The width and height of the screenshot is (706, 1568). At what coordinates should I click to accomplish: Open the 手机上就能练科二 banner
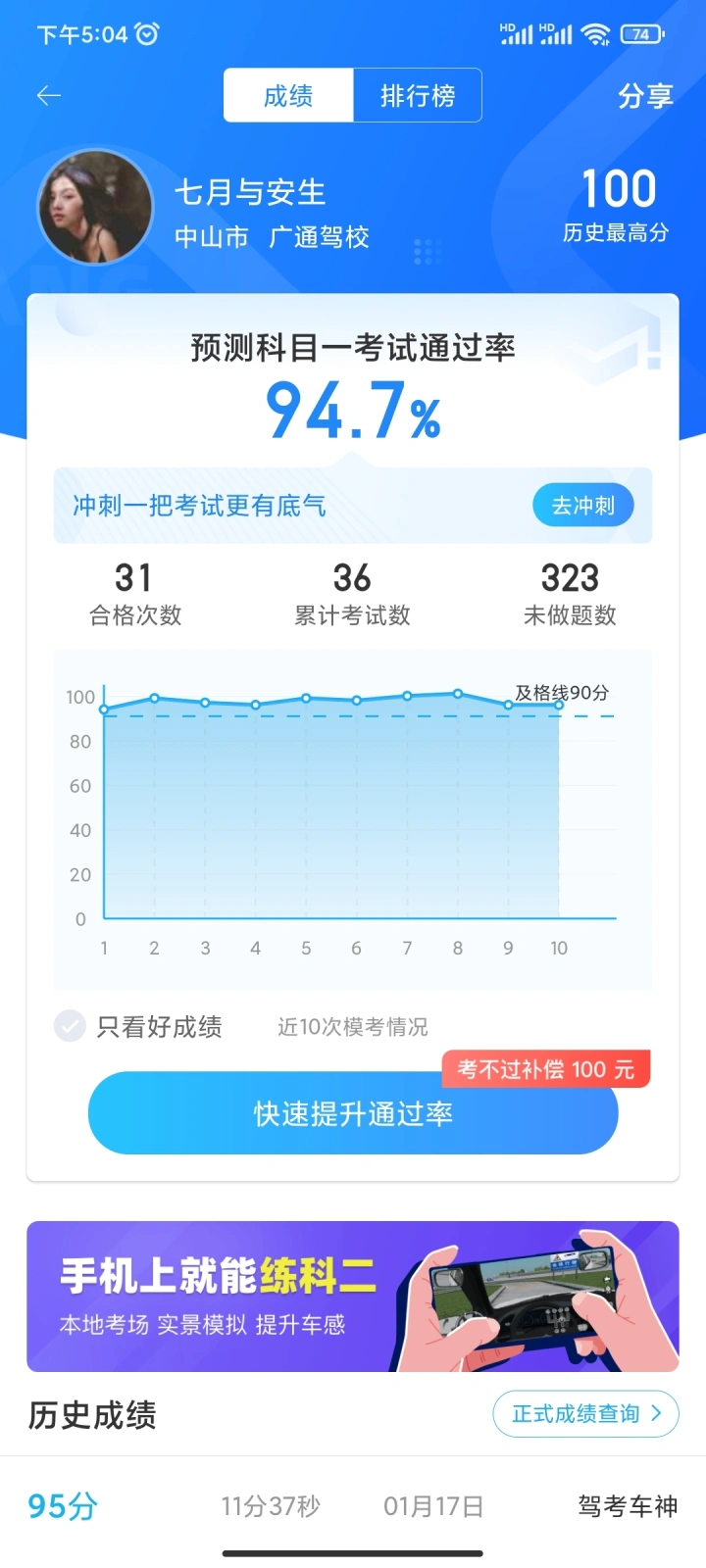point(353,1296)
